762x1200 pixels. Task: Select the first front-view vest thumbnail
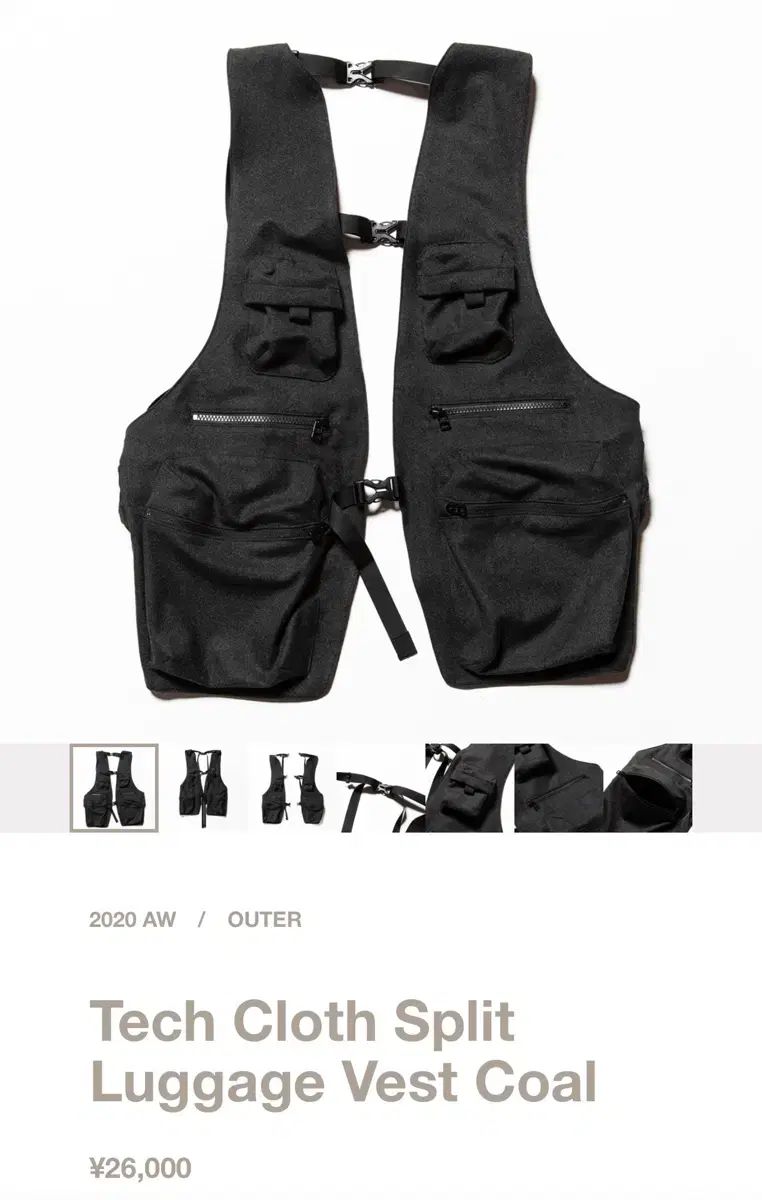[114, 787]
